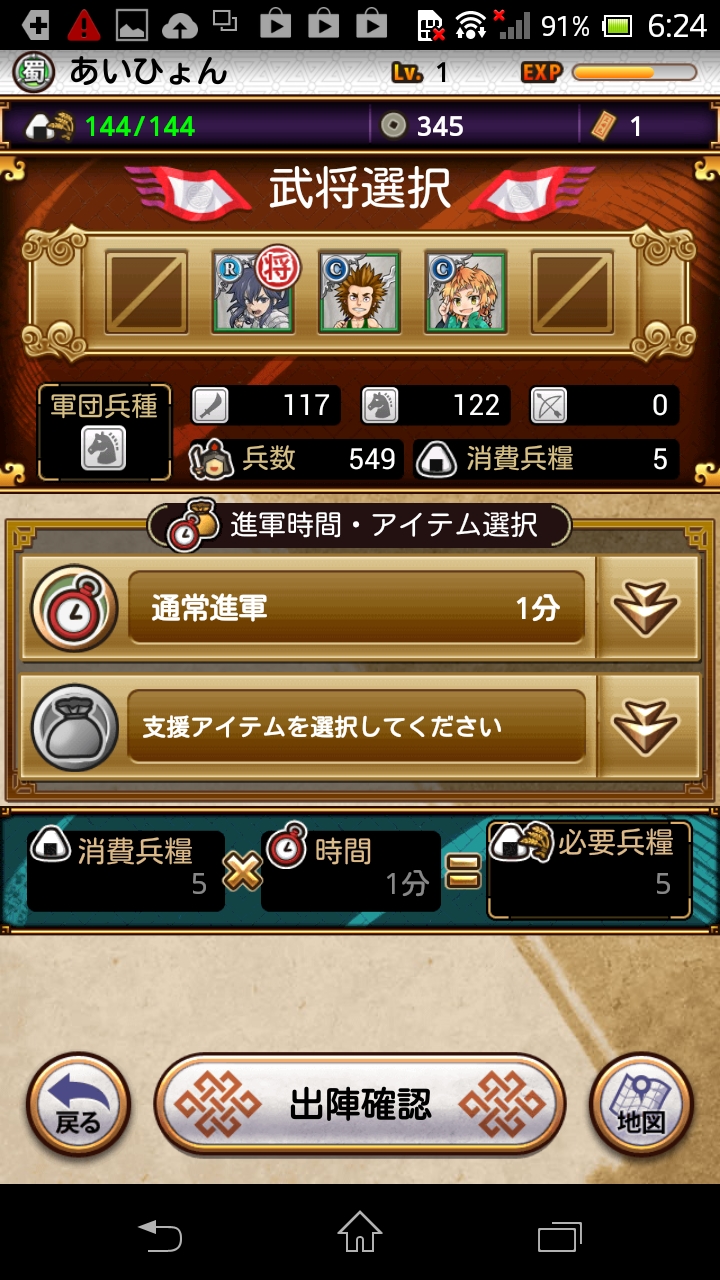Open the 地図 map button
The width and height of the screenshot is (720, 1280).
[641, 1105]
